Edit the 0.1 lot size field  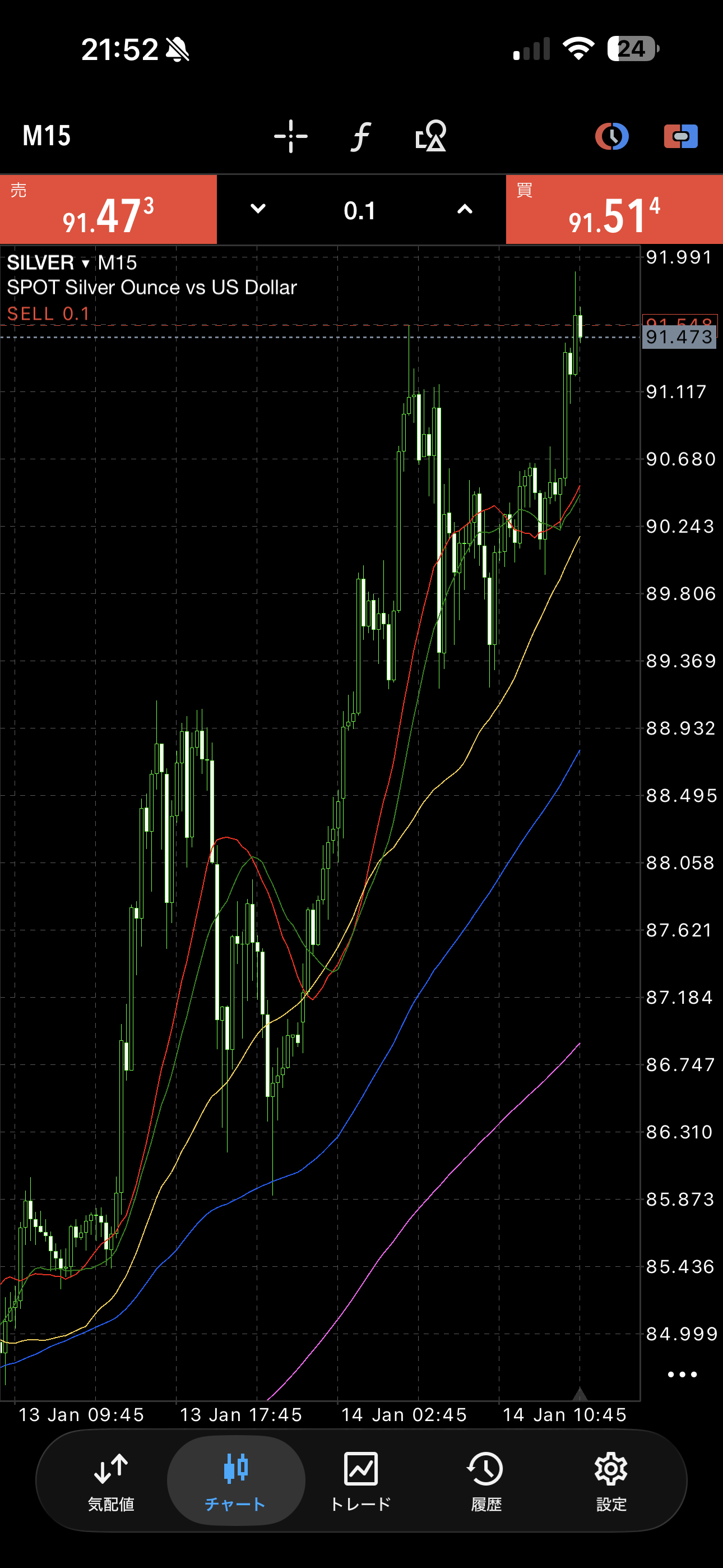(360, 211)
